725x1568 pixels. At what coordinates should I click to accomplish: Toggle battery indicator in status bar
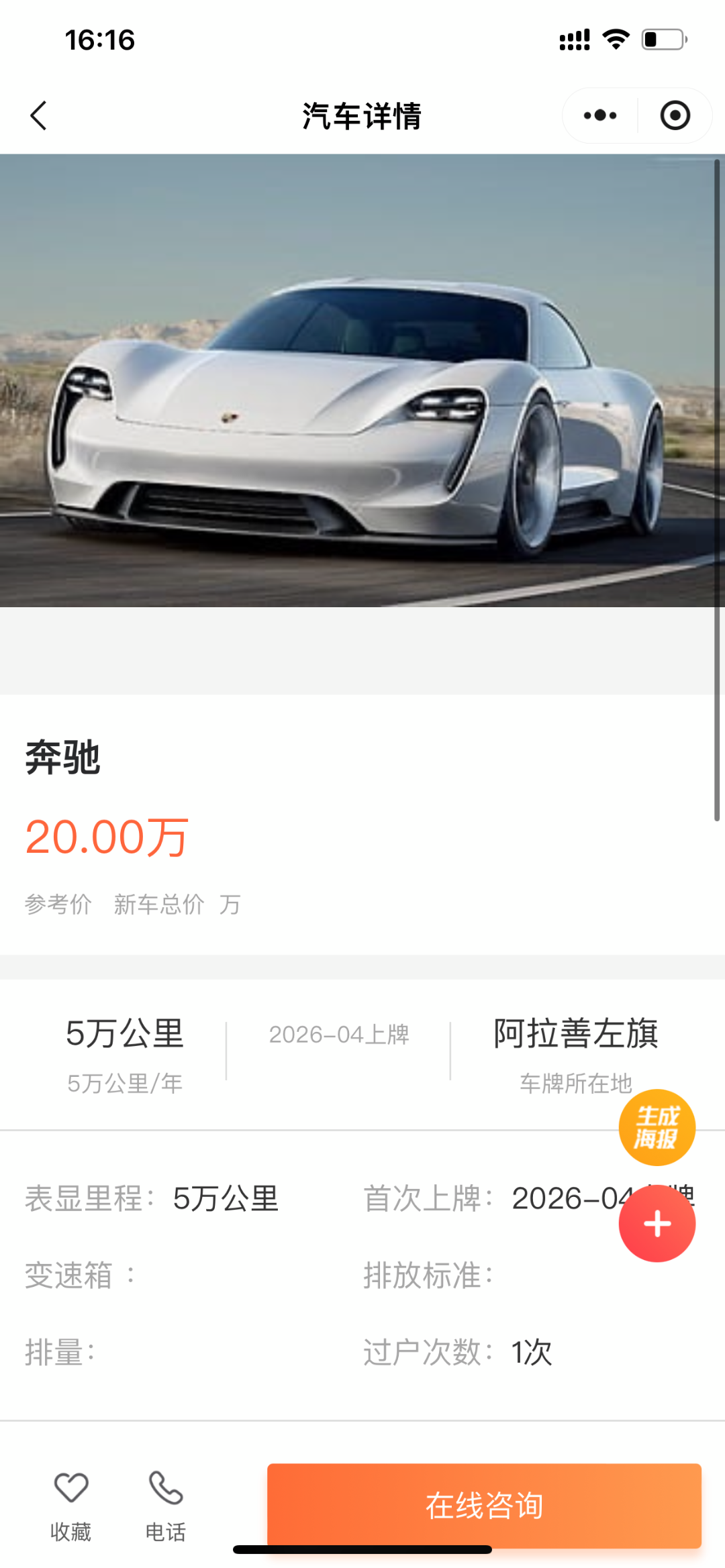661,40
